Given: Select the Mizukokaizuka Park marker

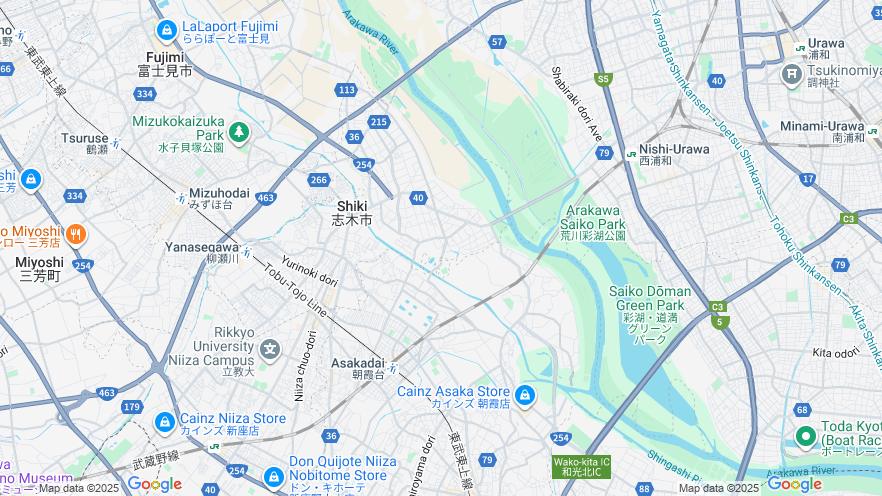Looking at the screenshot, I should [238, 132].
